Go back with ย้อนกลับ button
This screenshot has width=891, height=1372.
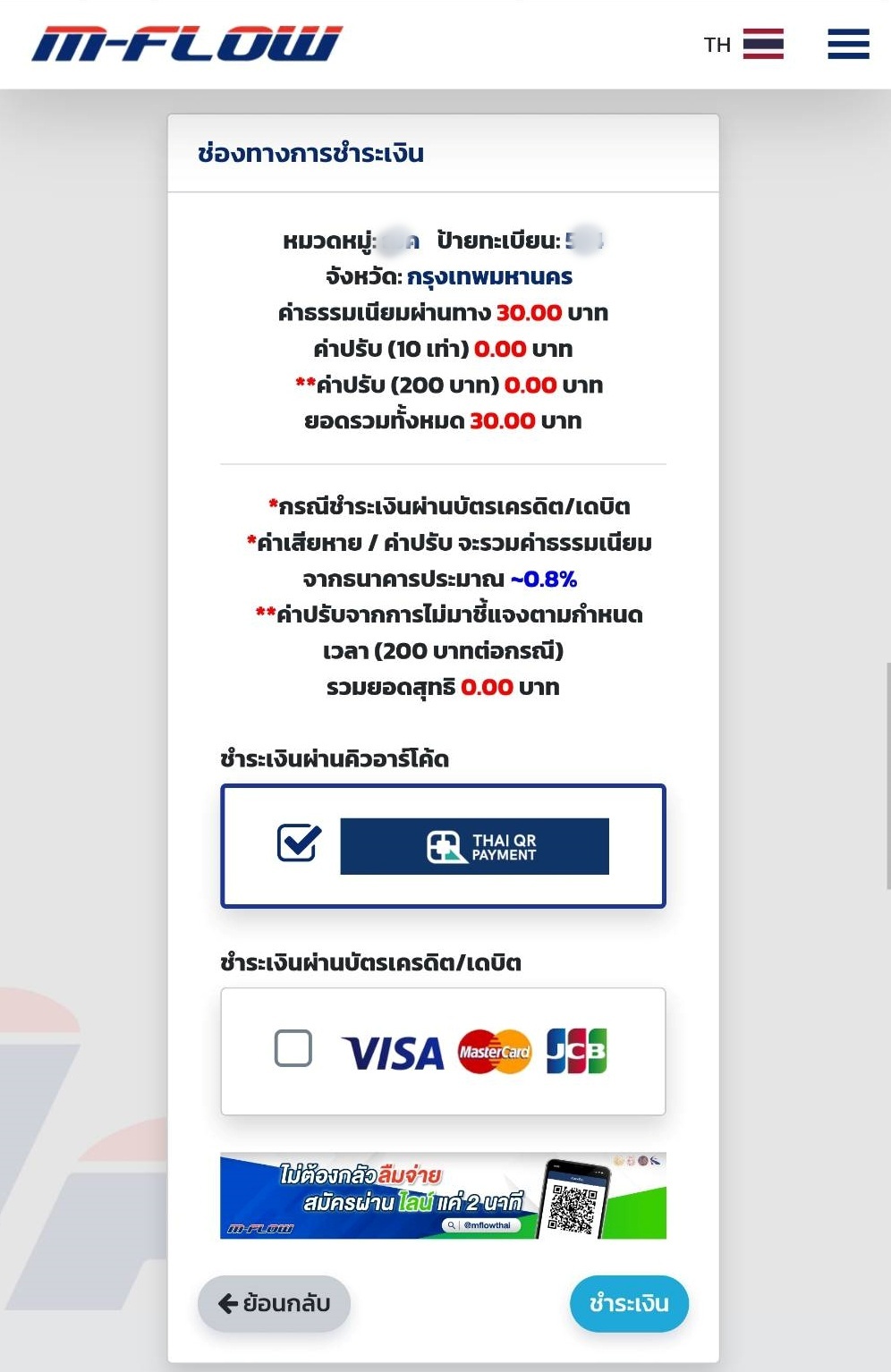click(274, 1303)
